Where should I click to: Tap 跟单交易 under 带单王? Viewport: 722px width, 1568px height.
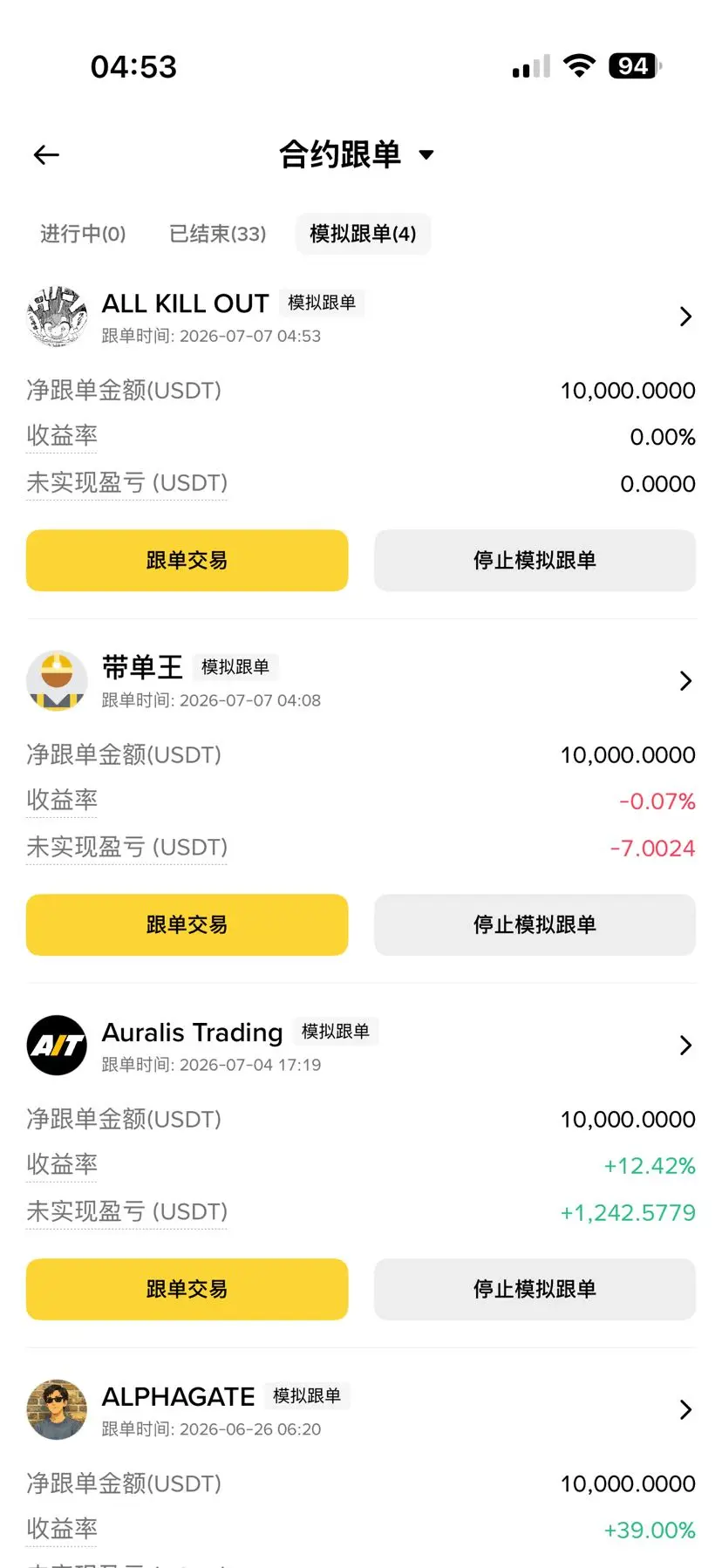pyautogui.click(x=187, y=924)
